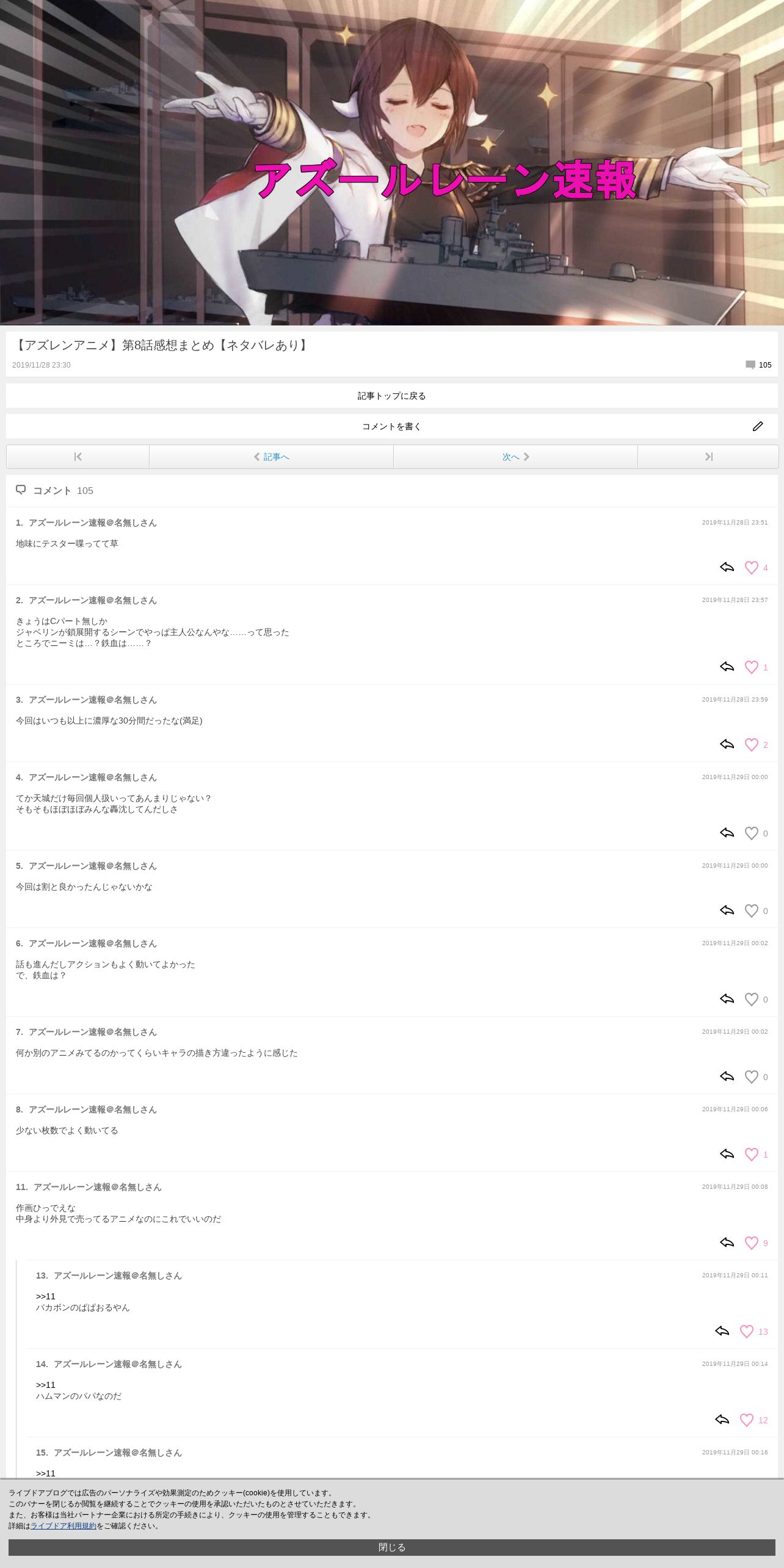Reply to comment 2 about ジャベリン
The image size is (784, 1568).
click(x=727, y=667)
